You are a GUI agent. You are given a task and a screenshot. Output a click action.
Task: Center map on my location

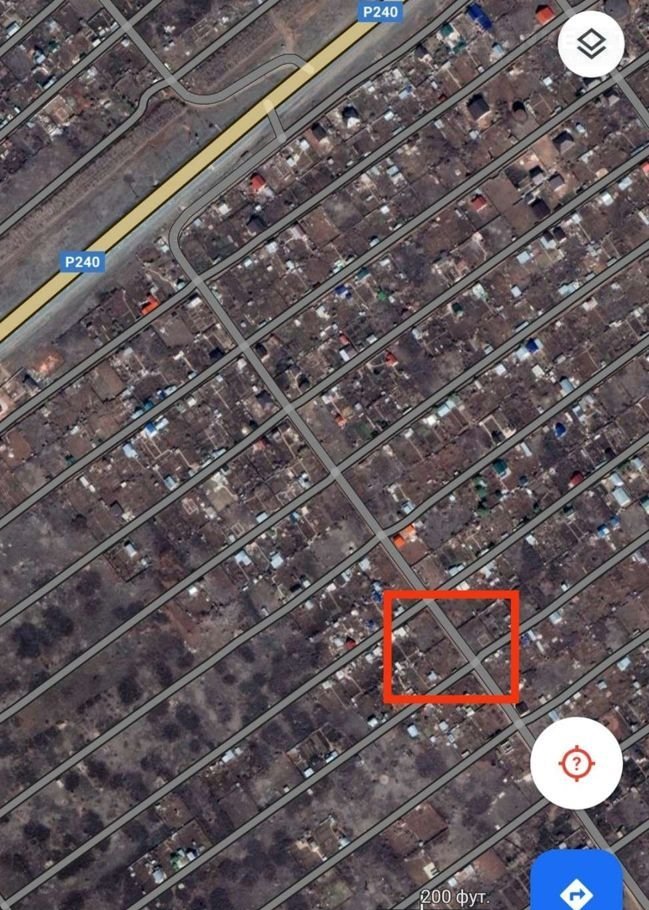pos(576,764)
